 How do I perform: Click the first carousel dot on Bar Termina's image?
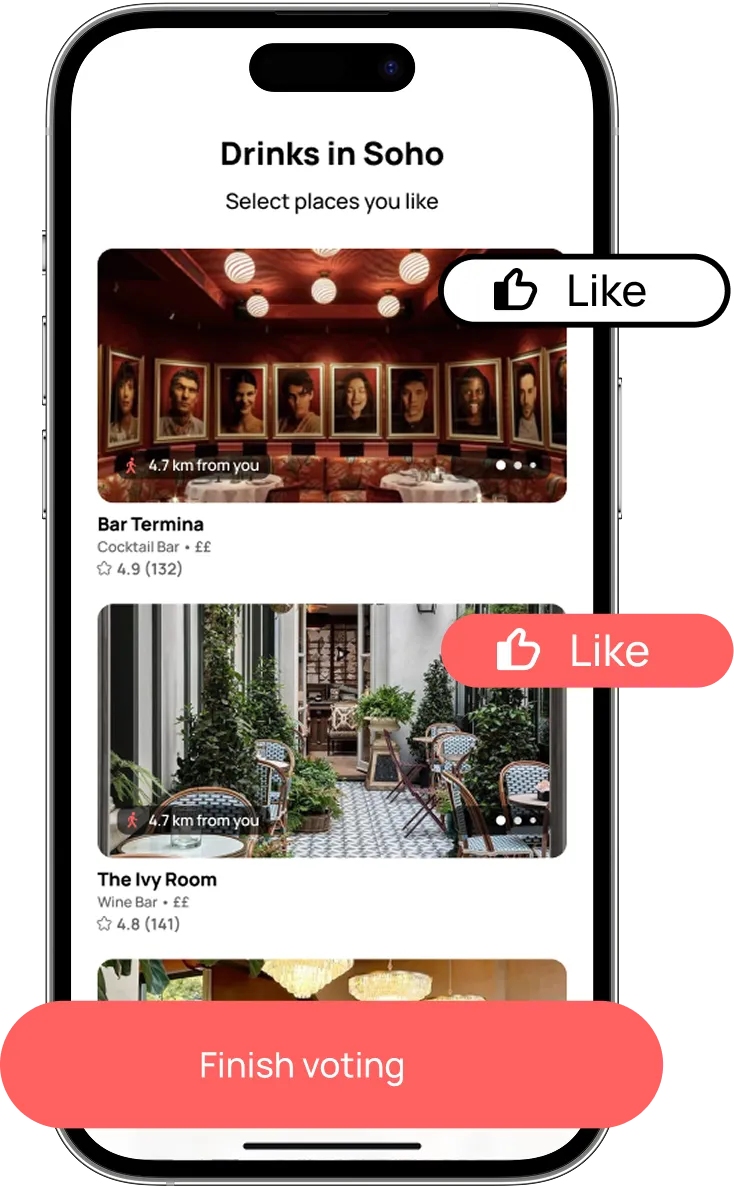point(503,465)
